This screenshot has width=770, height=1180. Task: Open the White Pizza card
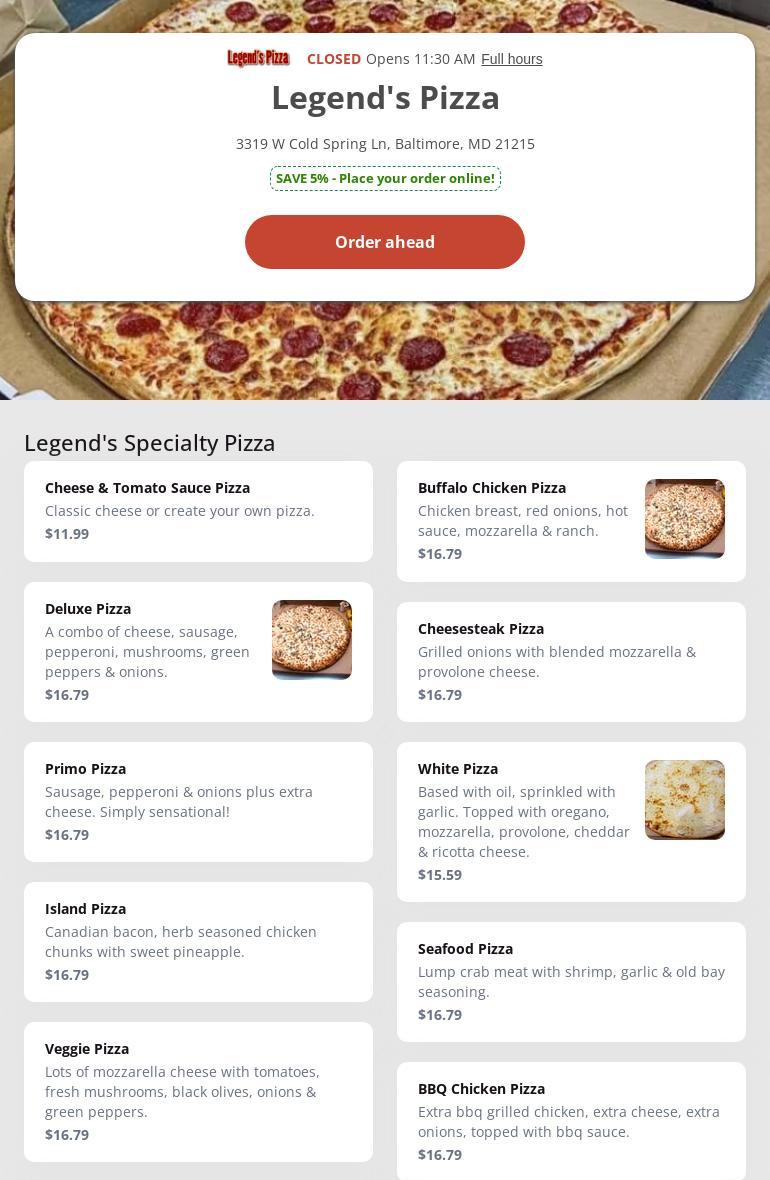click(x=571, y=821)
